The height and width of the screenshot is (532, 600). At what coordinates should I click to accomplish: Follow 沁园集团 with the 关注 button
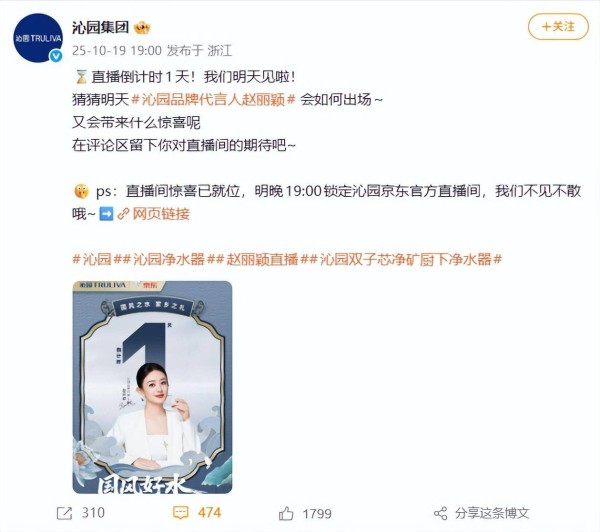(558, 26)
